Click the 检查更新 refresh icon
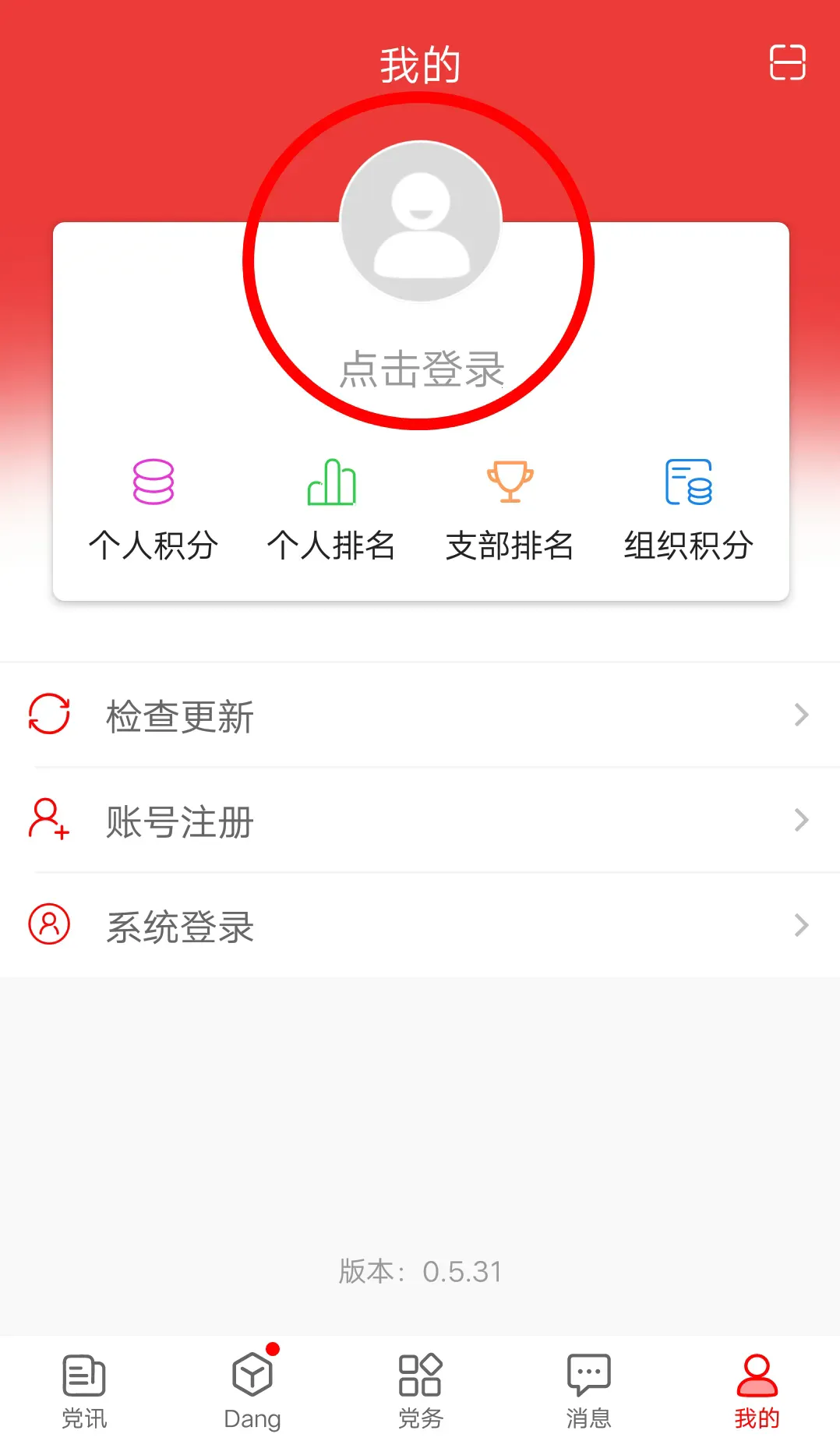 (48, 715)
